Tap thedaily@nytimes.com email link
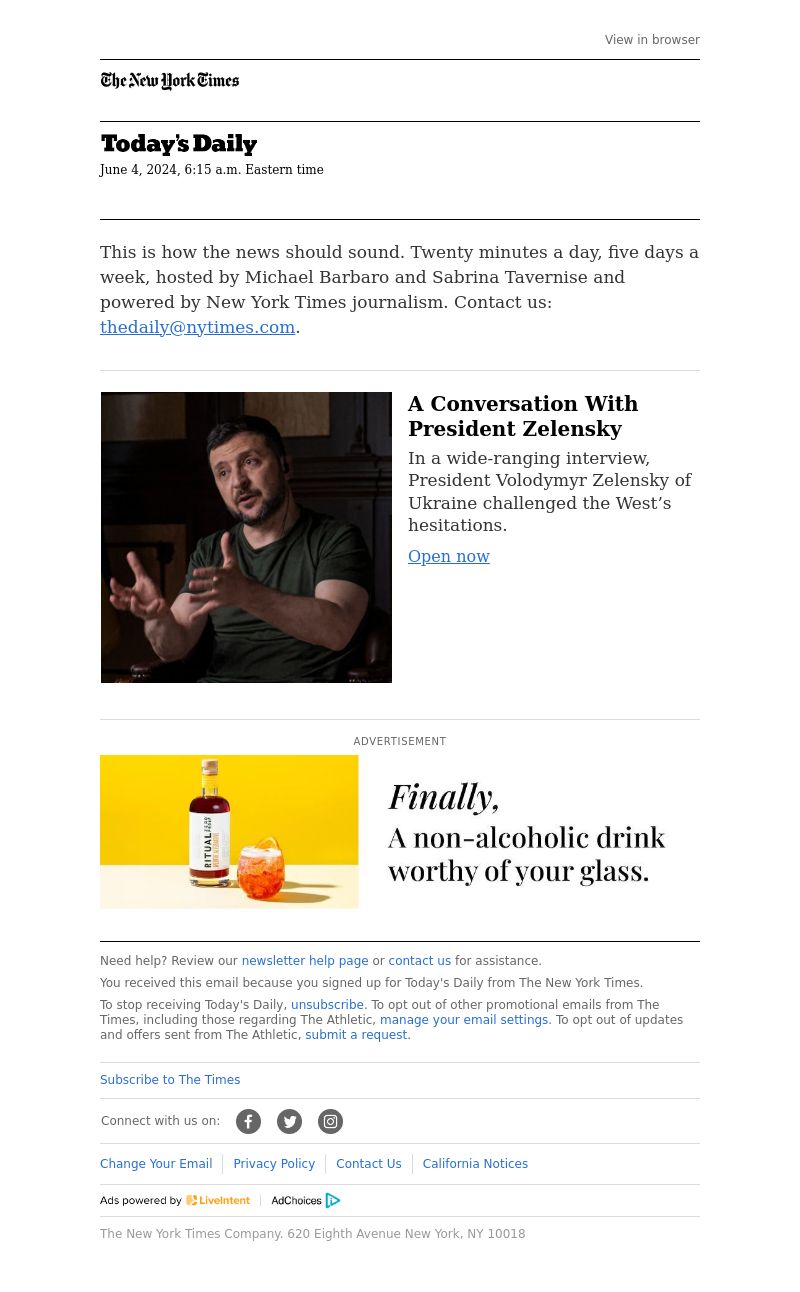 (197, 327)
